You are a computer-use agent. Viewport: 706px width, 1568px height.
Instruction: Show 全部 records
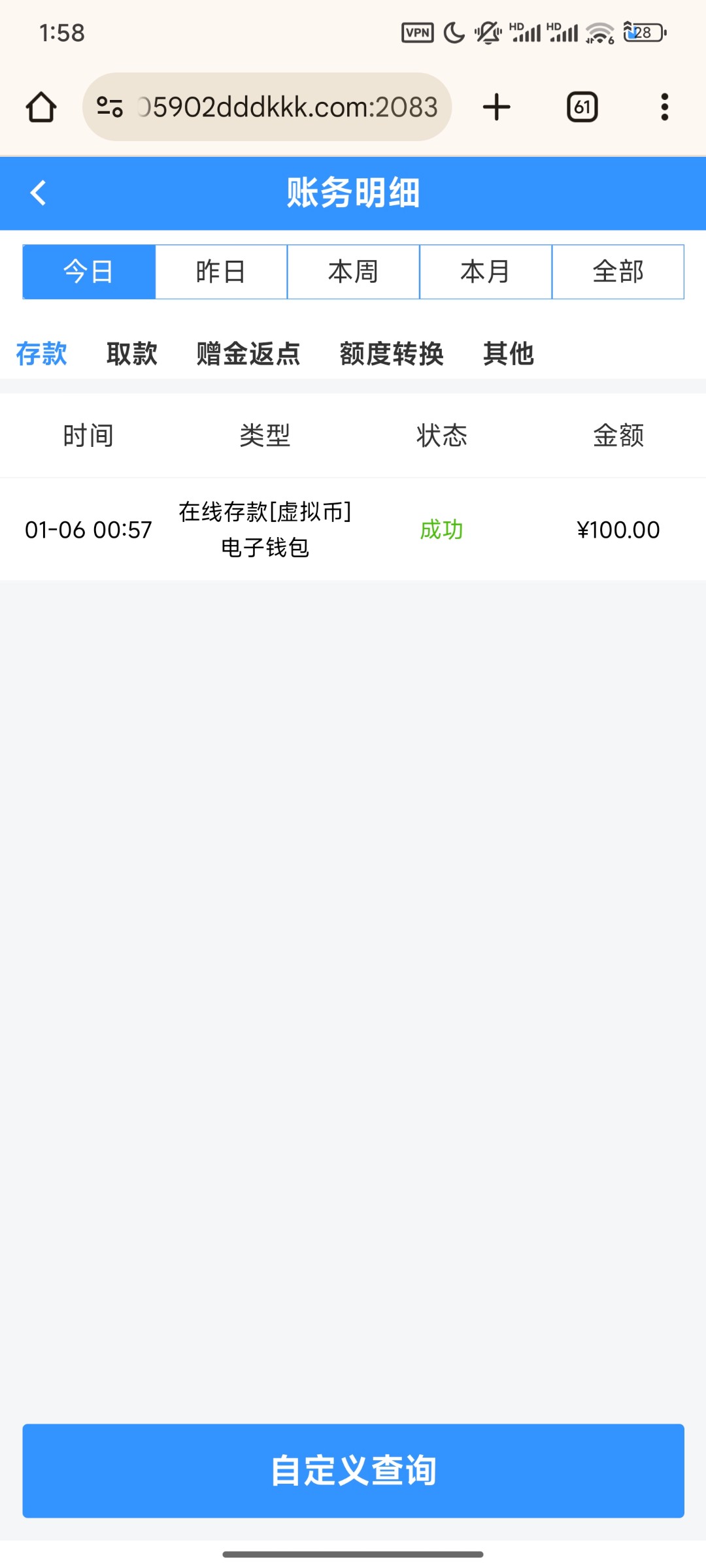[x=618, y=272]
